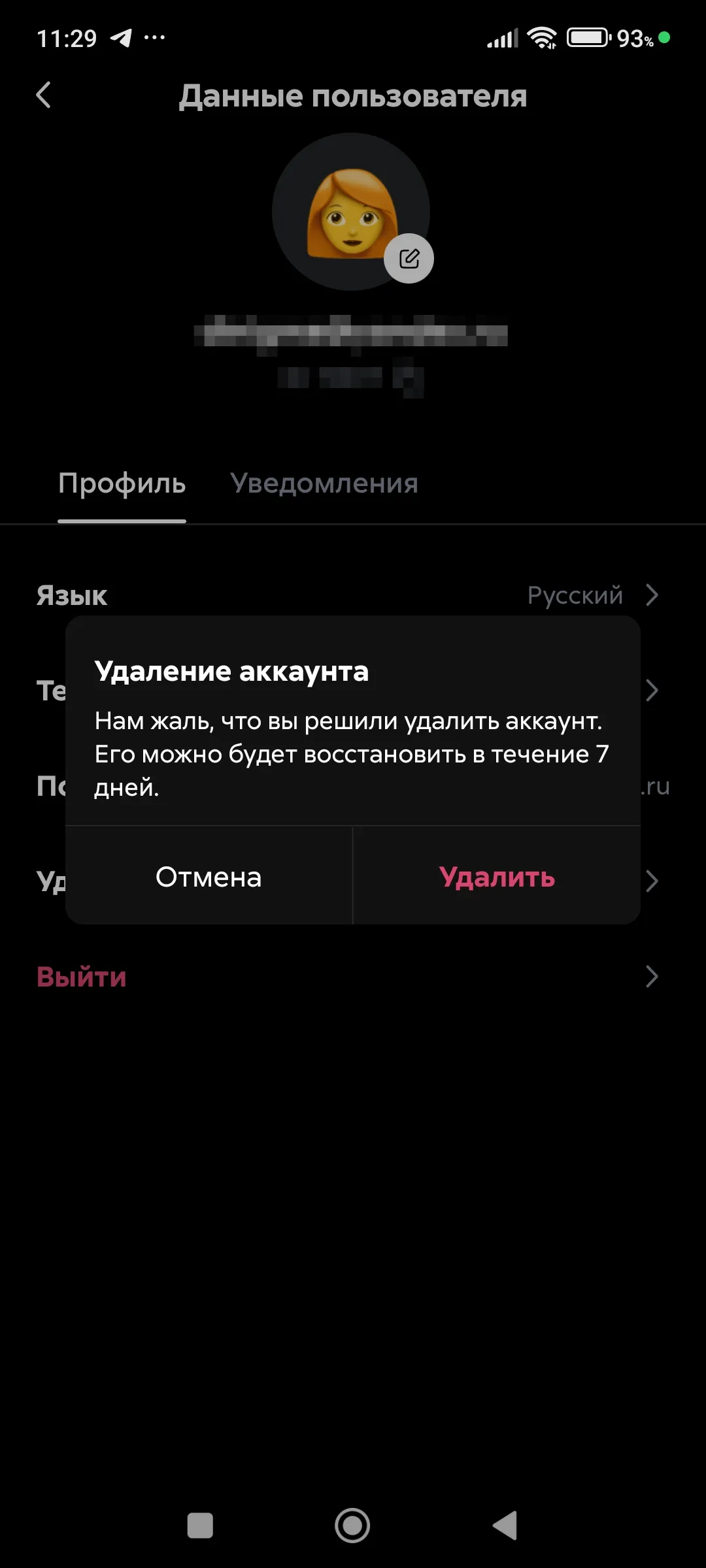
Task: Open the avatar edit pencil icon
Action: coord(410,258)
